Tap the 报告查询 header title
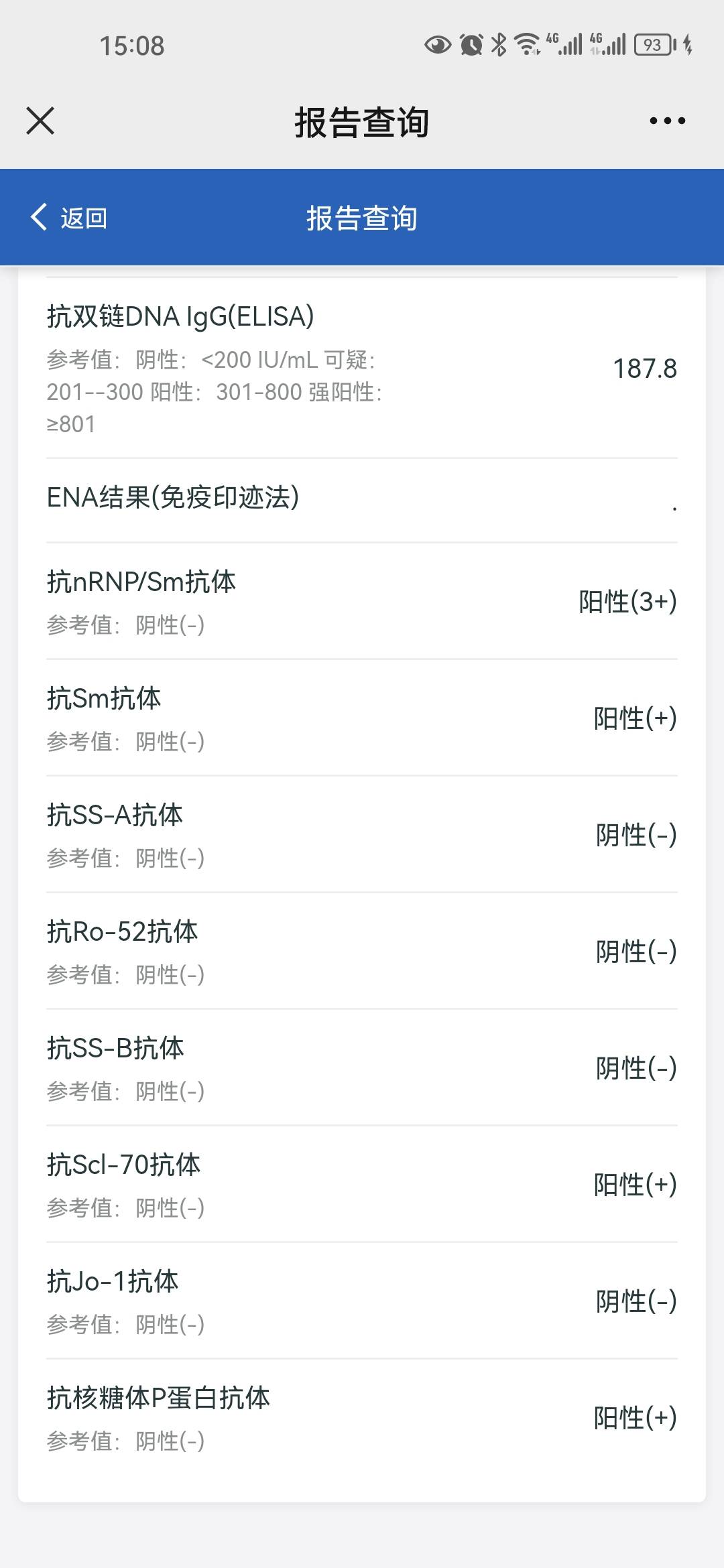This screenshot has width=724, height=1568. (362, 122)
